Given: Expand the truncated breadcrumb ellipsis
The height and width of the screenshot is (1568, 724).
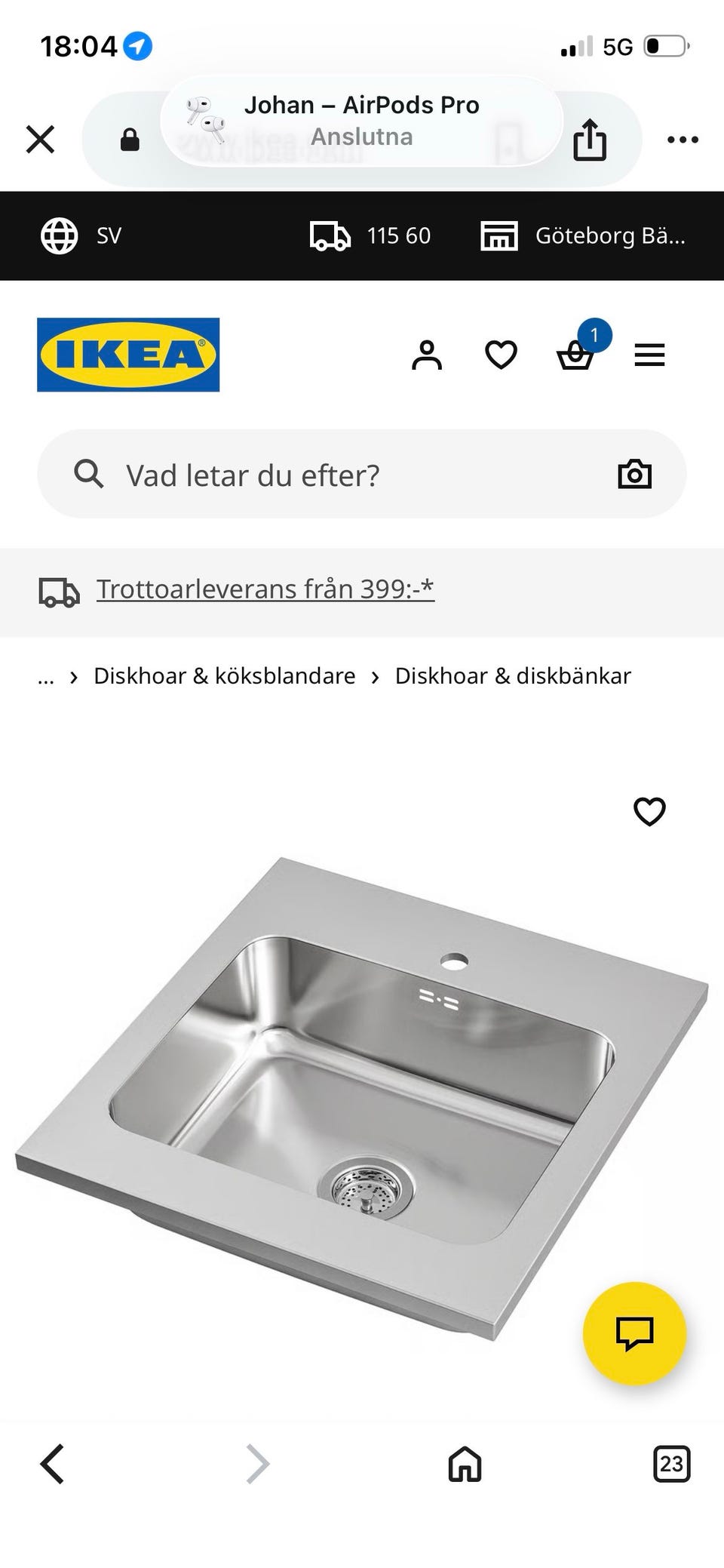Looking at the screenshot, I should pos(46,675).
